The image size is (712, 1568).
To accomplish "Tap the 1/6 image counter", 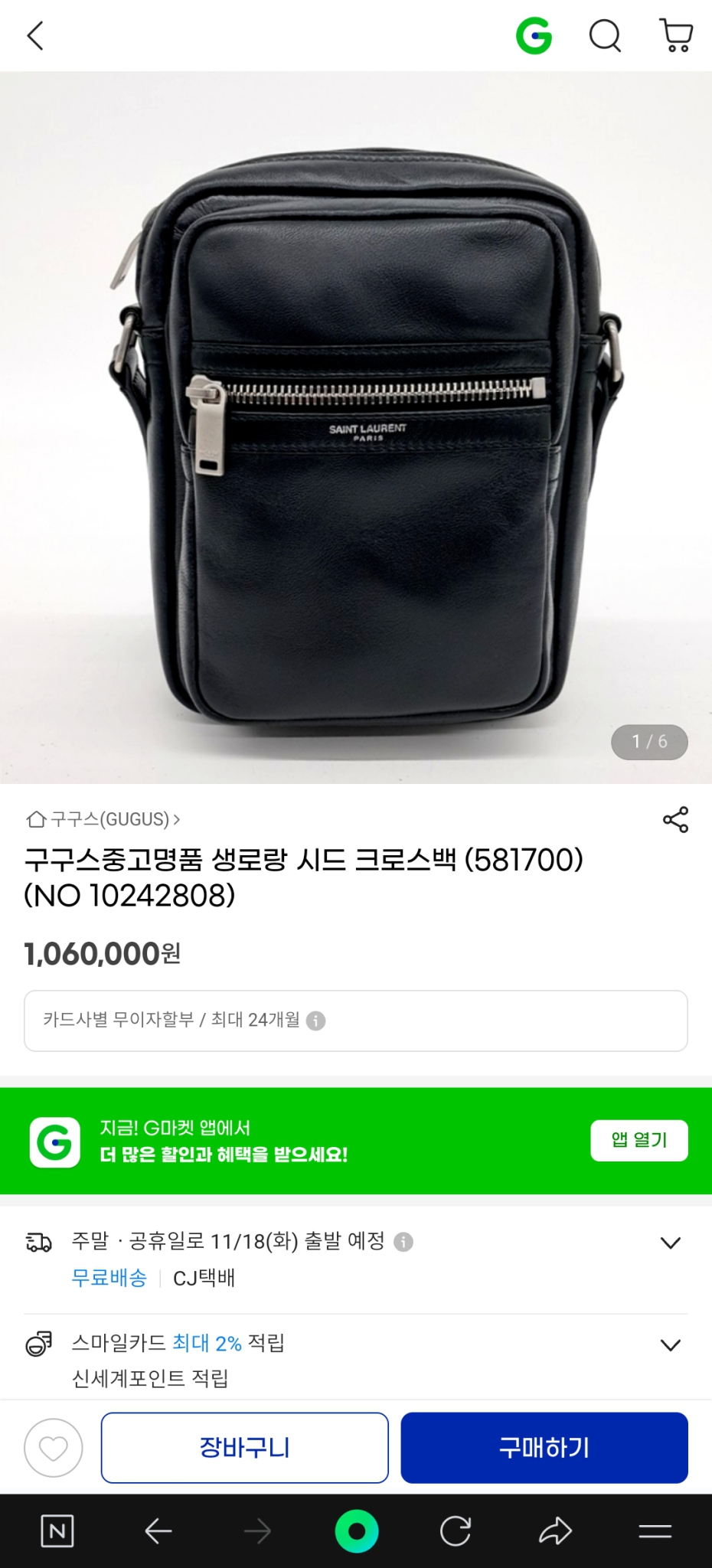I will tap(648, 741).
